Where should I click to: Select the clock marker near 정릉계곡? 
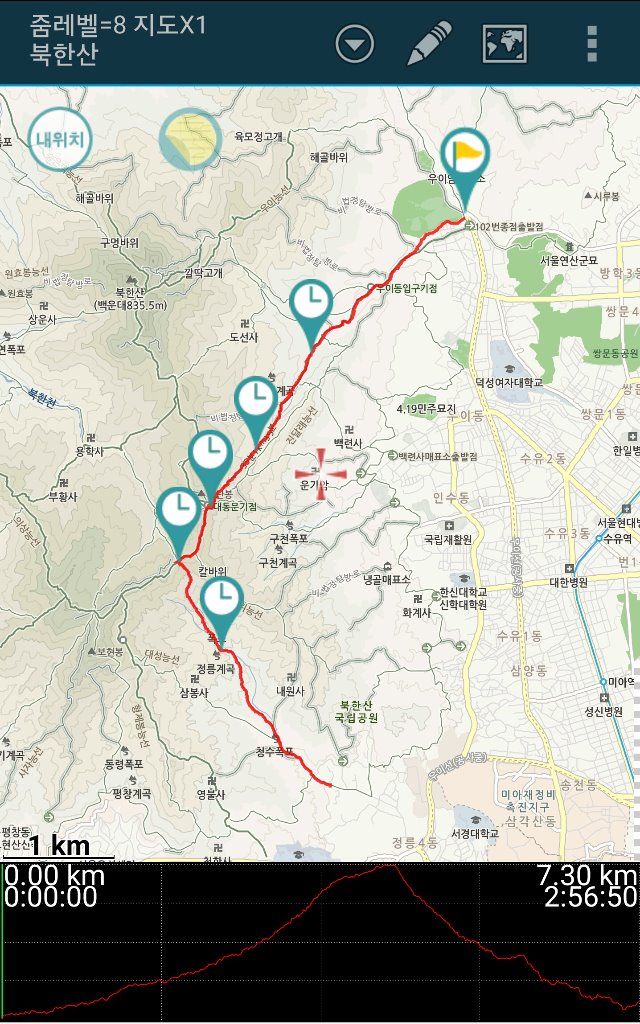click(x=221, y=602)
